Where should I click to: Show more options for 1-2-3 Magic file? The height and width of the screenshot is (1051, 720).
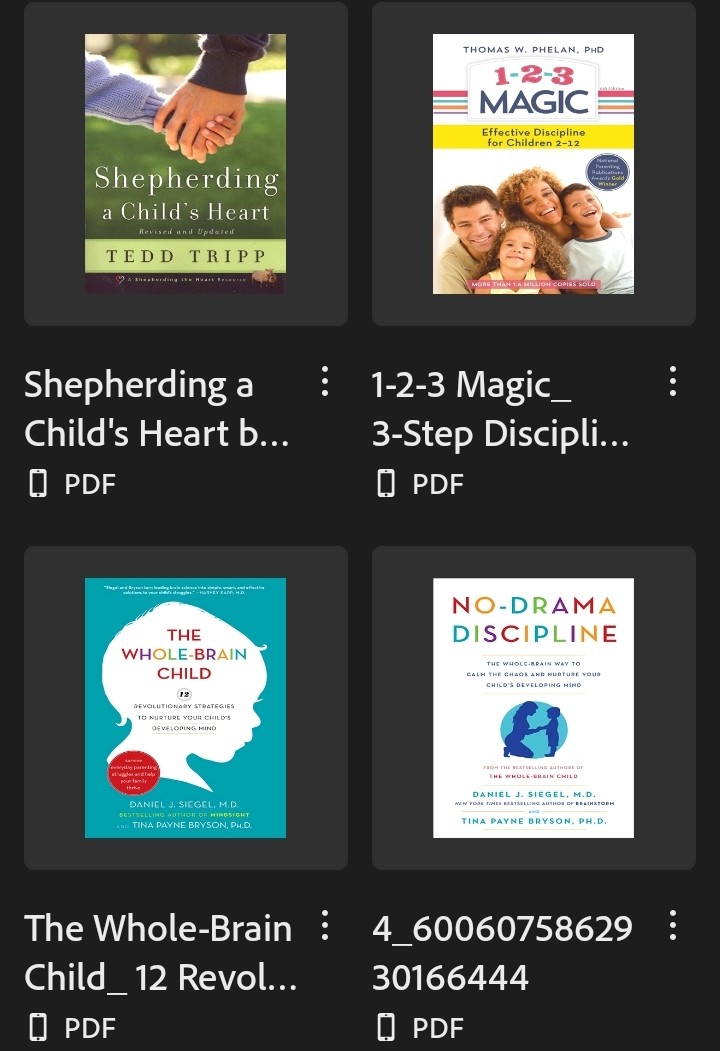(673, 382)
